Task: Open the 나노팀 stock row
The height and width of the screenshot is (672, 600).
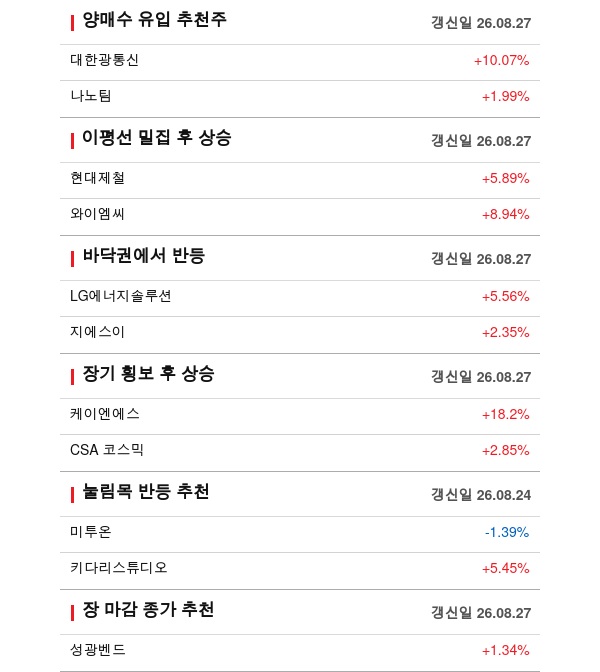Action: coord(300,99)
